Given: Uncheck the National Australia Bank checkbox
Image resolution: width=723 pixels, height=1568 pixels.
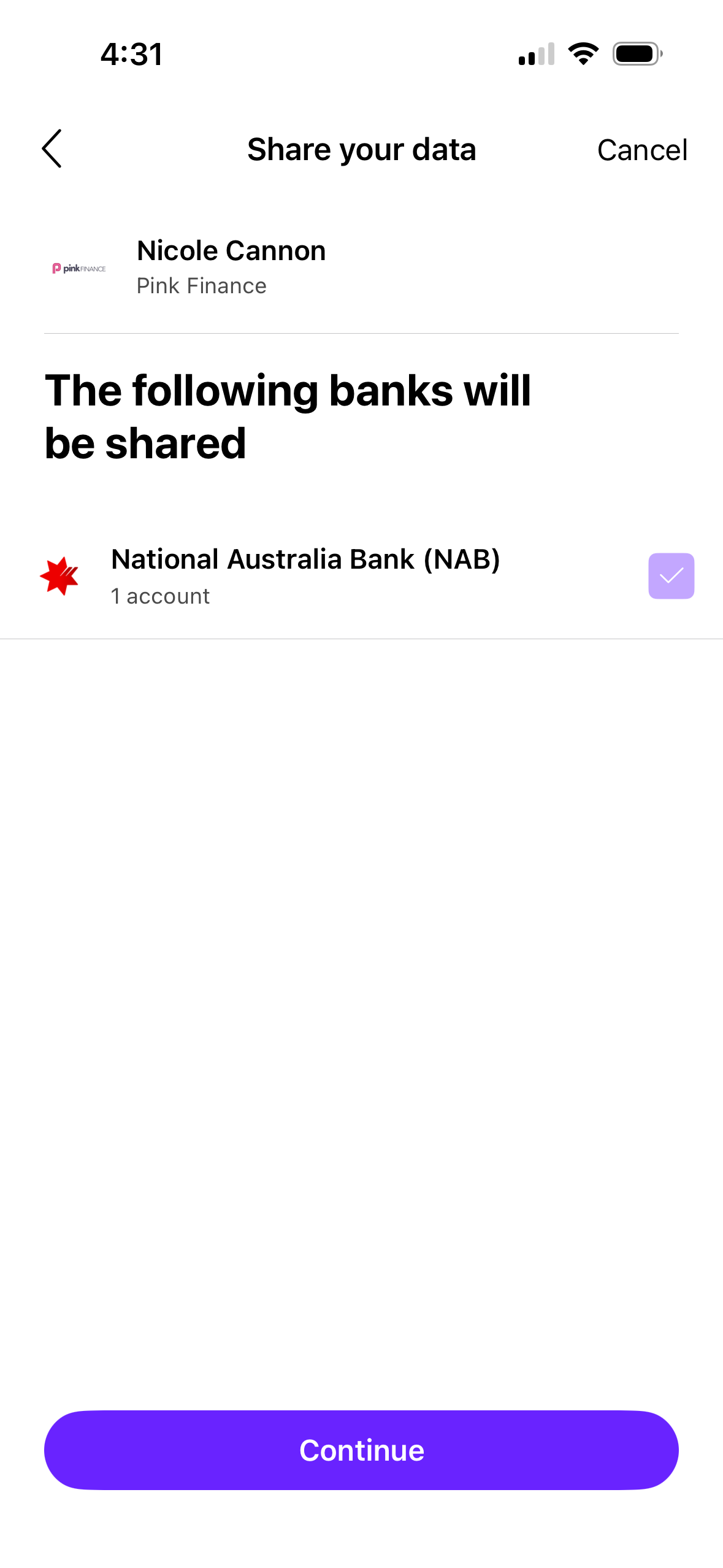Looking at the screenshot, I should click(x=671, y=576).
